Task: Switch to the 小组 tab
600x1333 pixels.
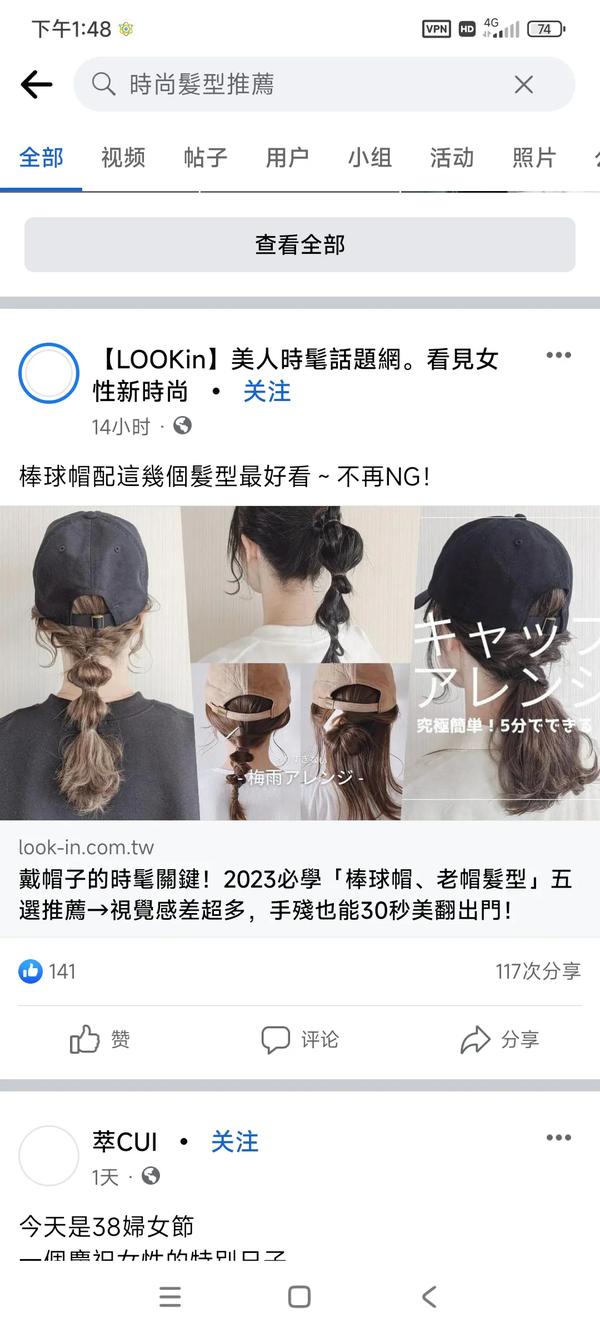Action: 369,157
